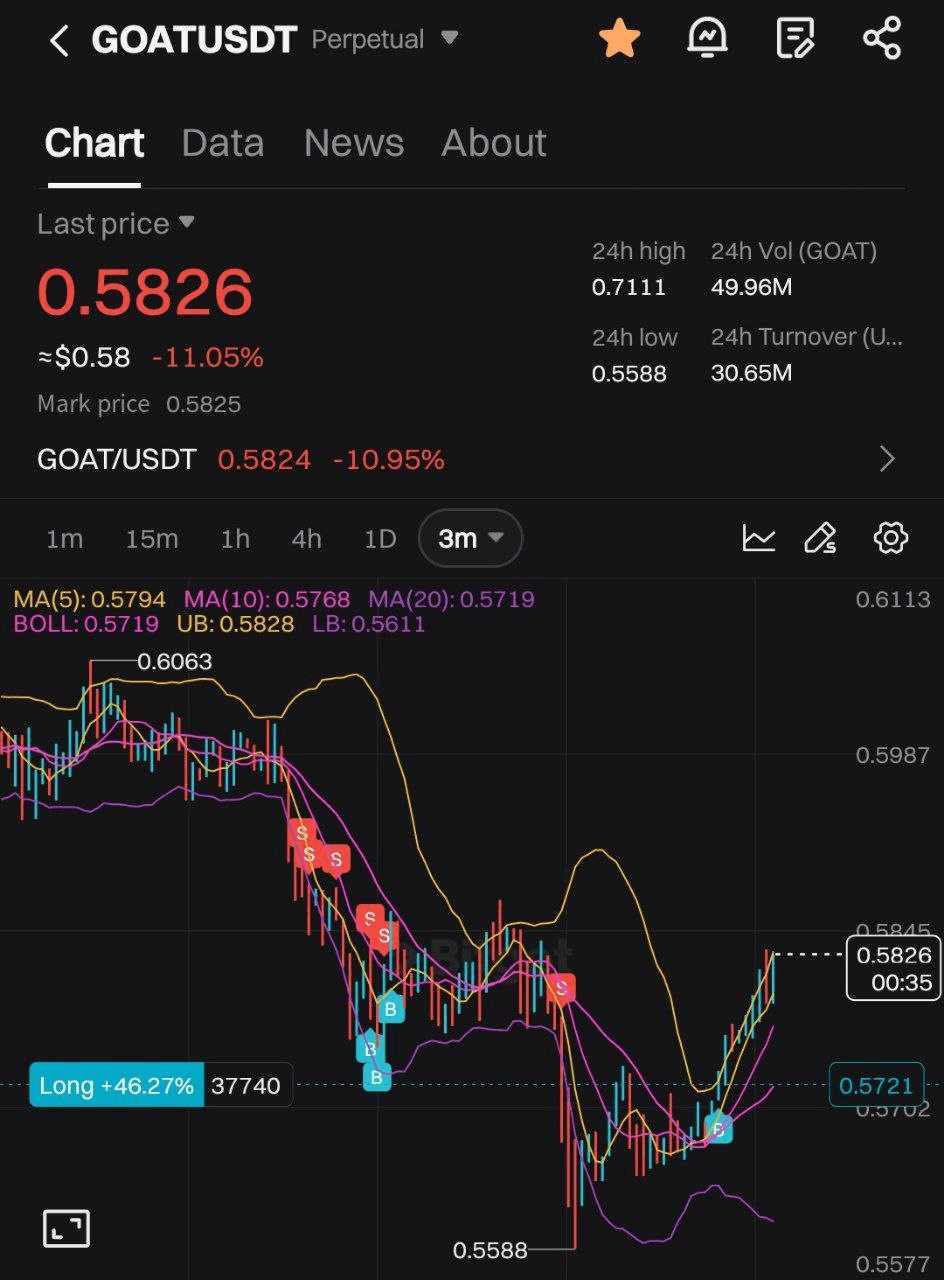Open the price alert bell
The height and width of the screenshot is (1280, 944).
707,40
